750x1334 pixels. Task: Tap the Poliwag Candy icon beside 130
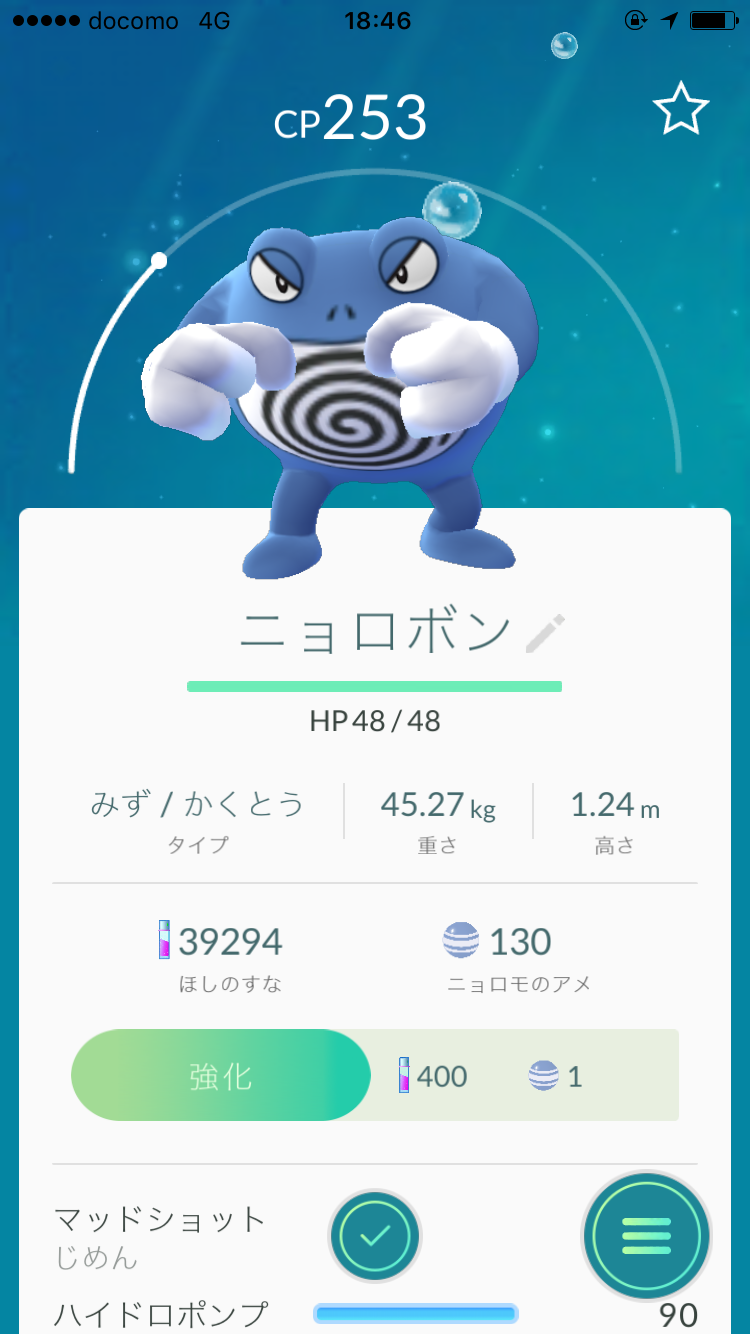(x=465, y=940)
